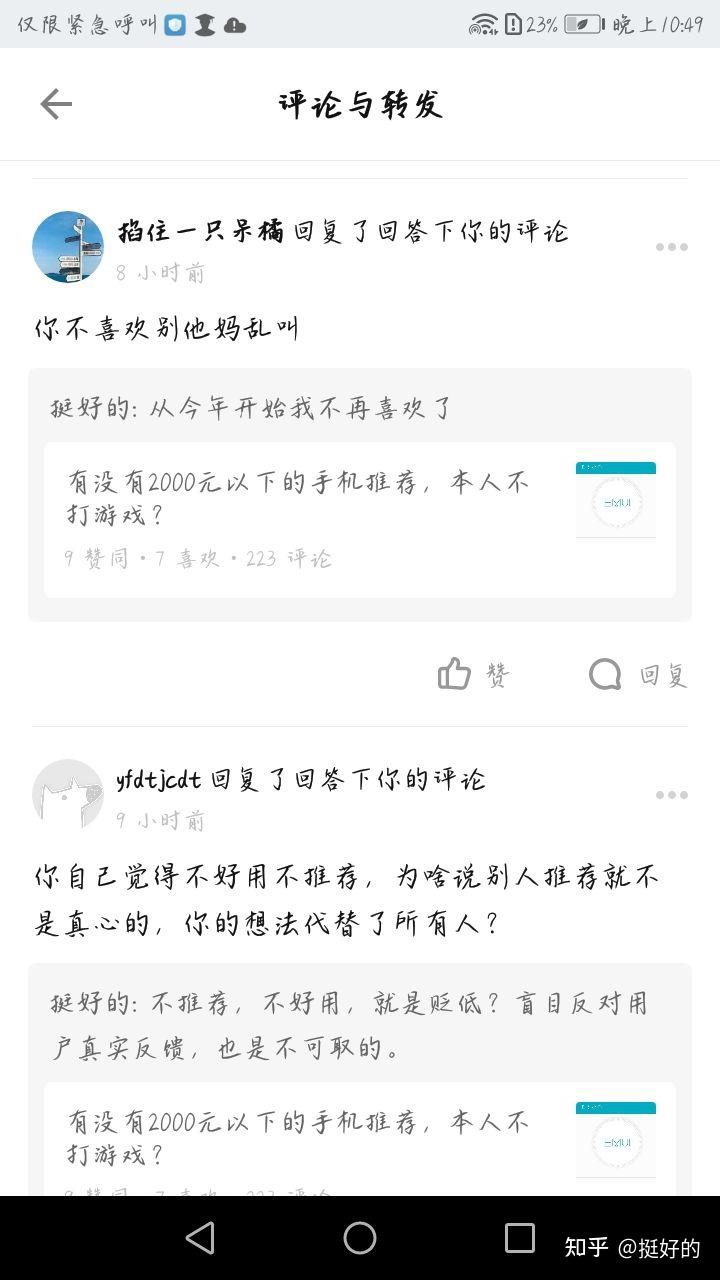Tap username 掐住一只呆橘
The image size is (720, 1280).
click(x=201, y=232)
